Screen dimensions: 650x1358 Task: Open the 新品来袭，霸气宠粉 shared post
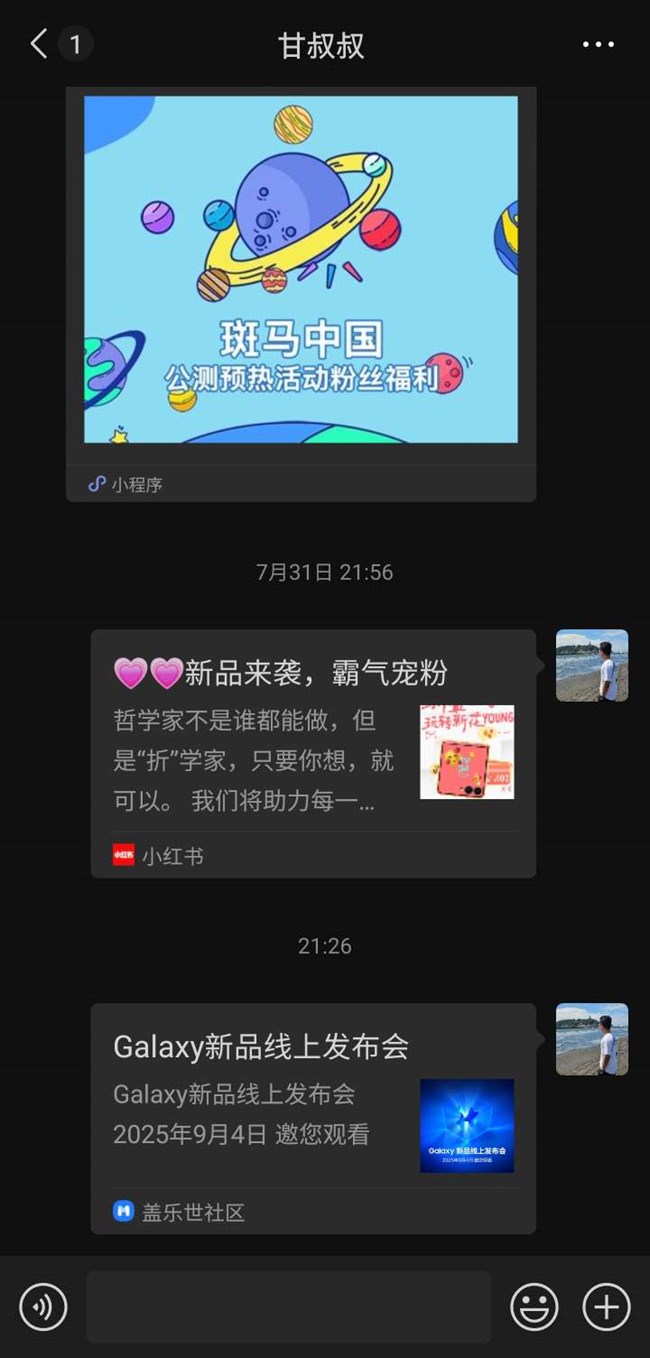[x=313, y=754]
